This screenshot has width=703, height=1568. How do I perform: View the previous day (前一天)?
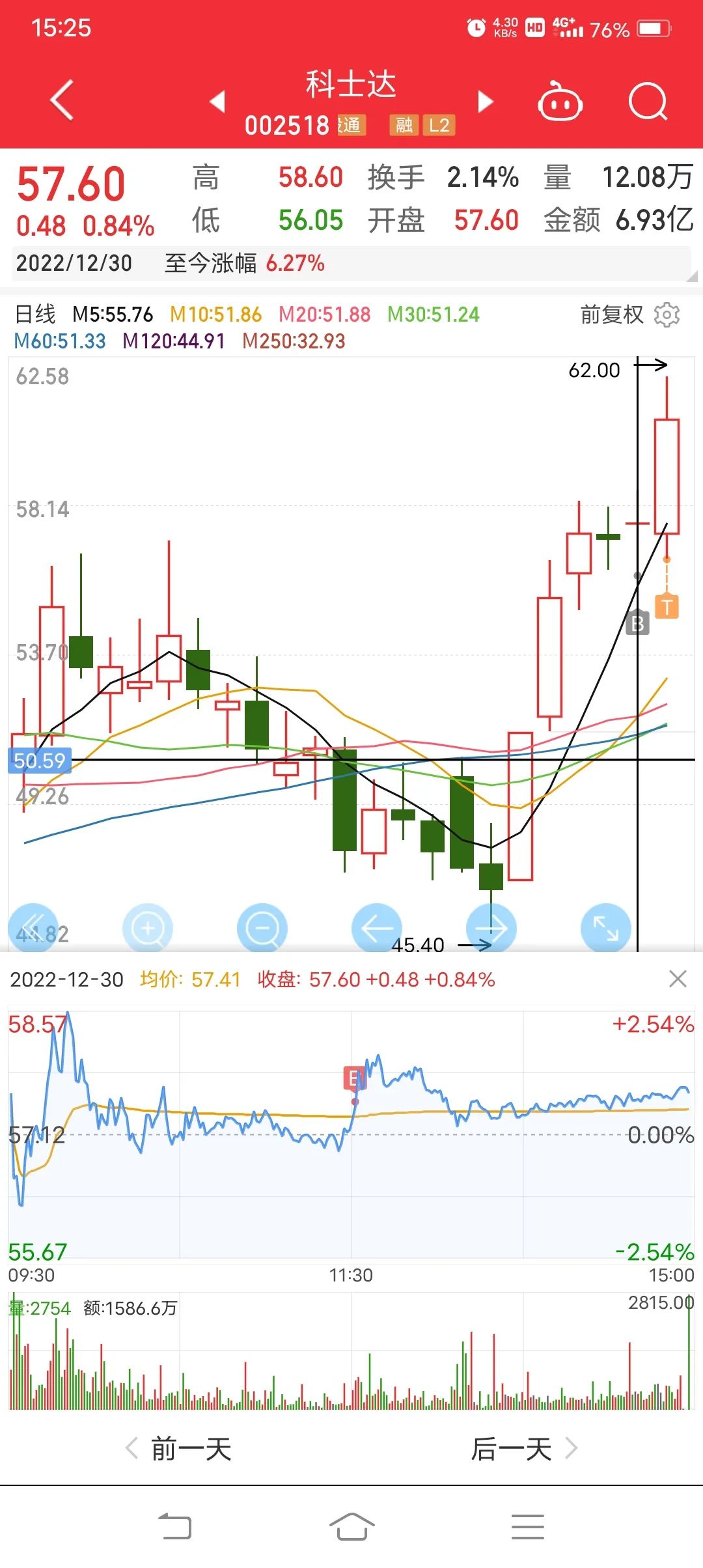coord(179,1449)
